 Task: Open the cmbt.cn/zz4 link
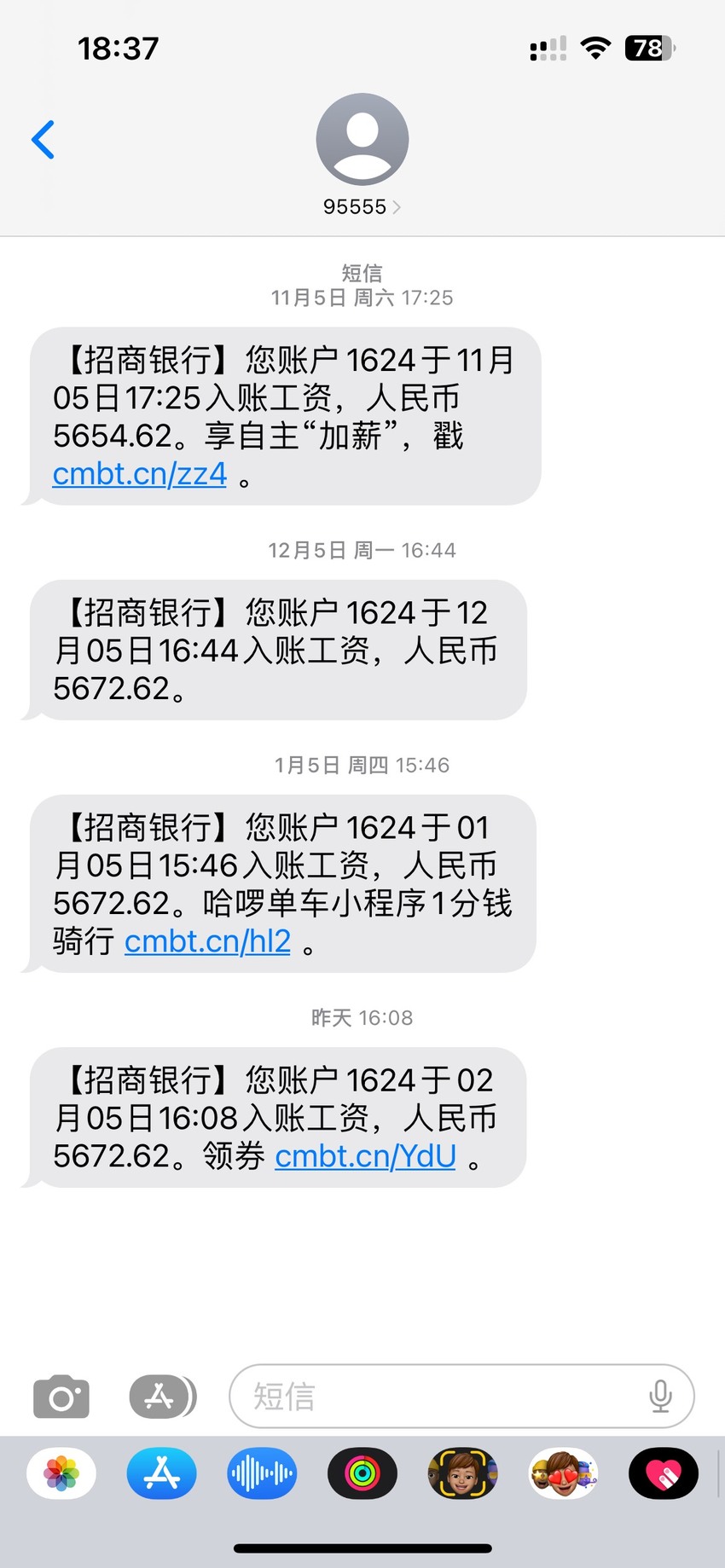pyautogui.click(x=140, y=473)
